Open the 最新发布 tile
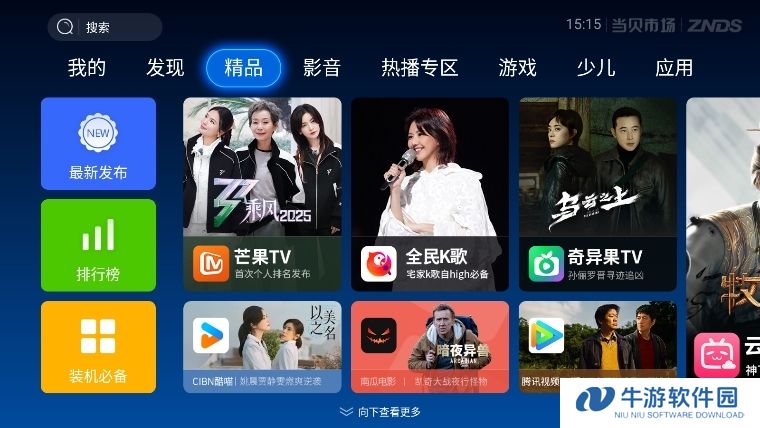Viewport: 760px width, 428px height. [98, 143]
